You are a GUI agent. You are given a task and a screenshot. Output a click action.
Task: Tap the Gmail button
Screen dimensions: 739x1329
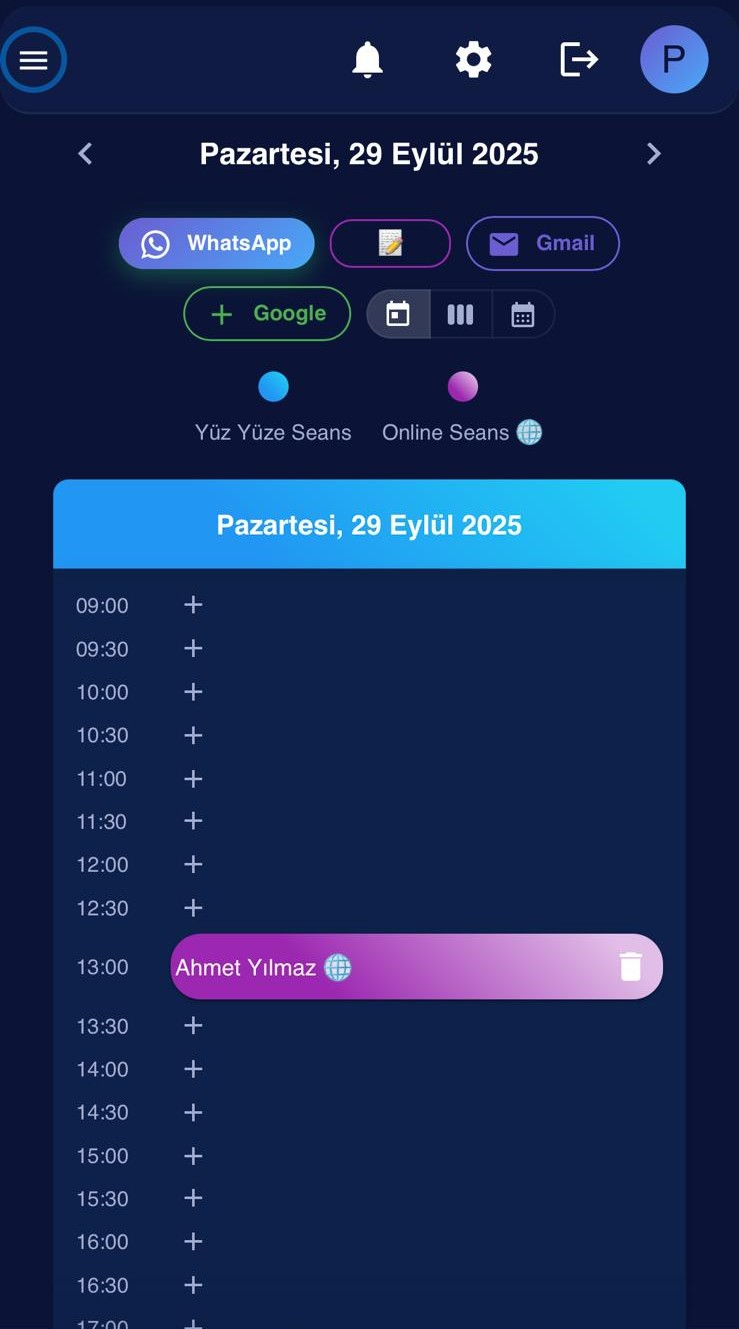[x=542, y=243]
